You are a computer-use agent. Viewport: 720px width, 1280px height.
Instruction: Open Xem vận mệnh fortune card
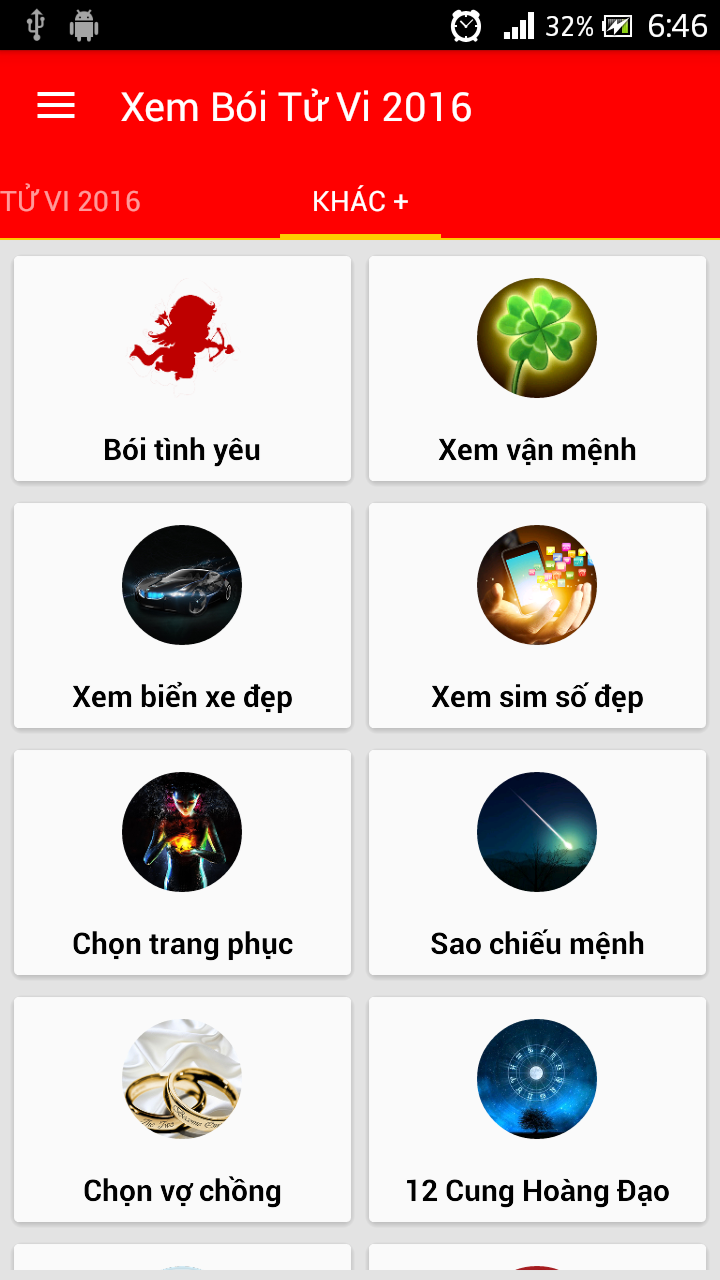coord(537,368)
